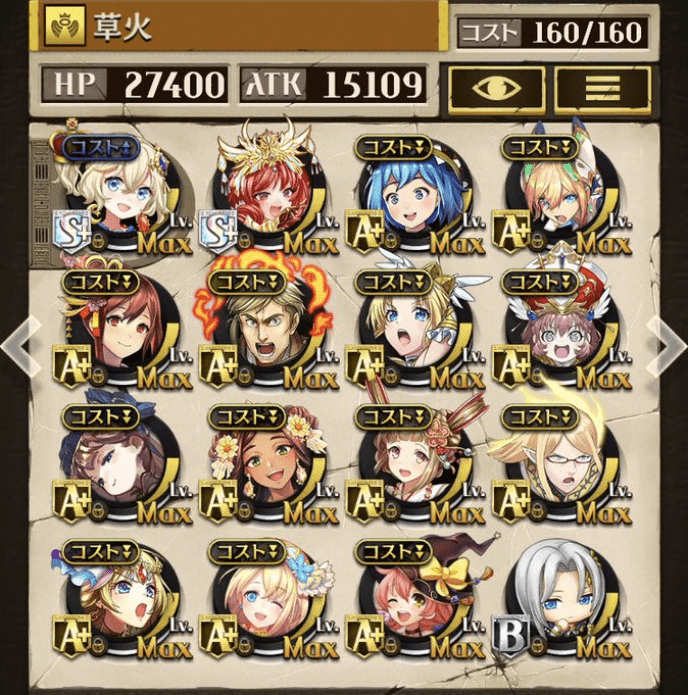Go to previous team with left arrow
The image size is (688, 695).
[x=18, y=344]
